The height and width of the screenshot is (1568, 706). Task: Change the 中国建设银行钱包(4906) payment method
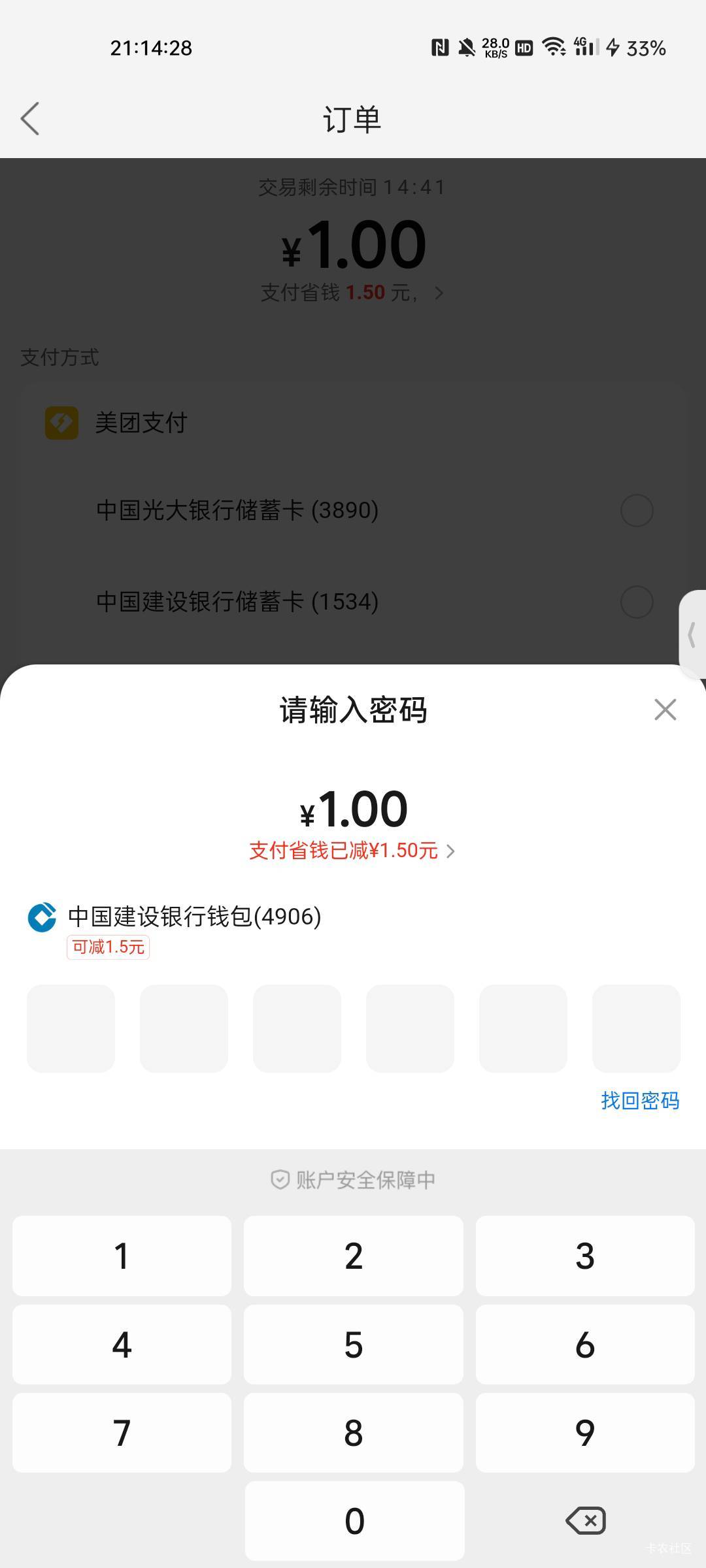click(194, 917)
